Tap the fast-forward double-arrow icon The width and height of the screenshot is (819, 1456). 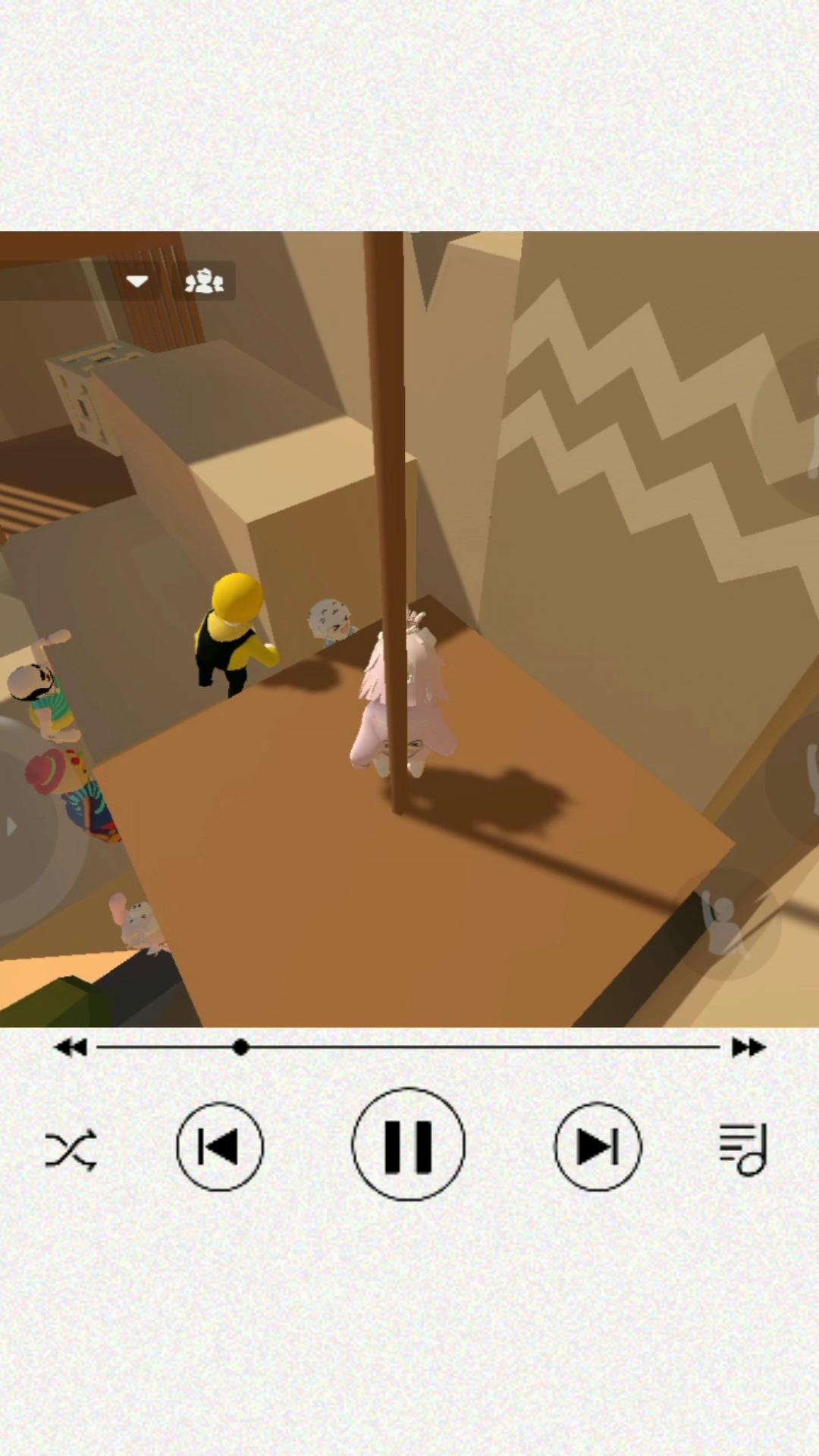click(748, 1047)
